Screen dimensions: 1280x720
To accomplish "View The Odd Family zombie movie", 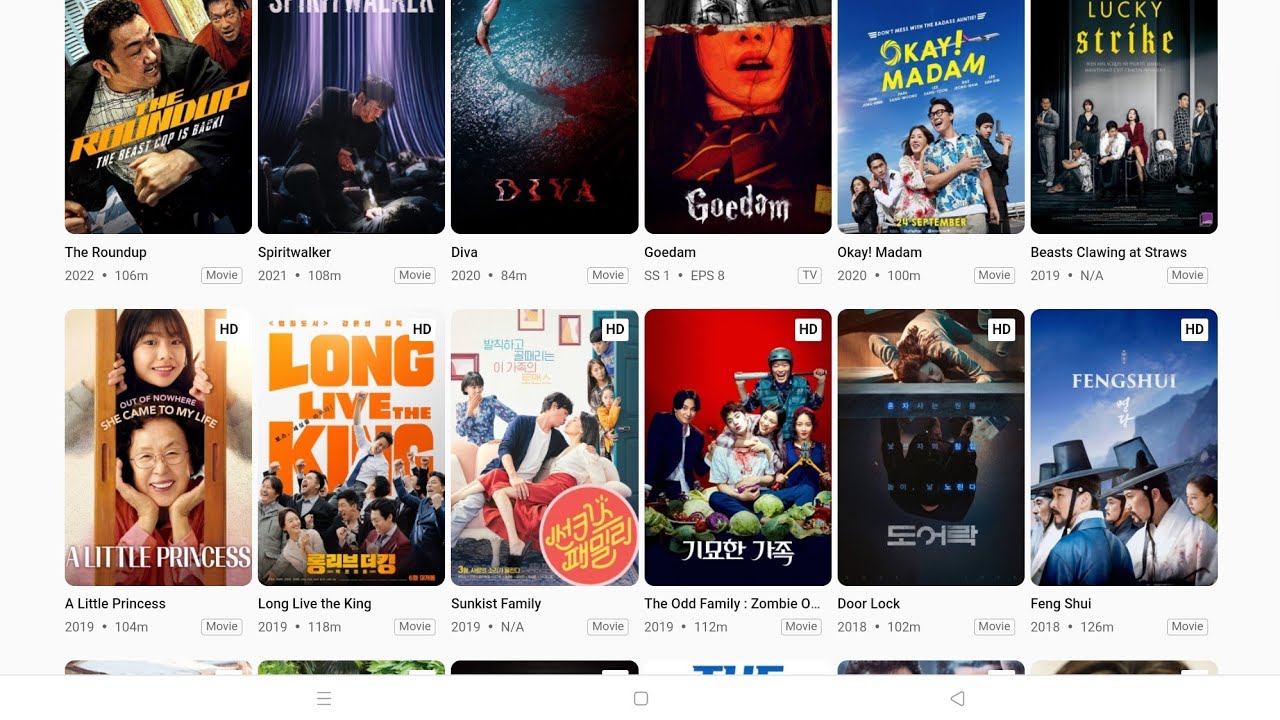I will [737, 447].
